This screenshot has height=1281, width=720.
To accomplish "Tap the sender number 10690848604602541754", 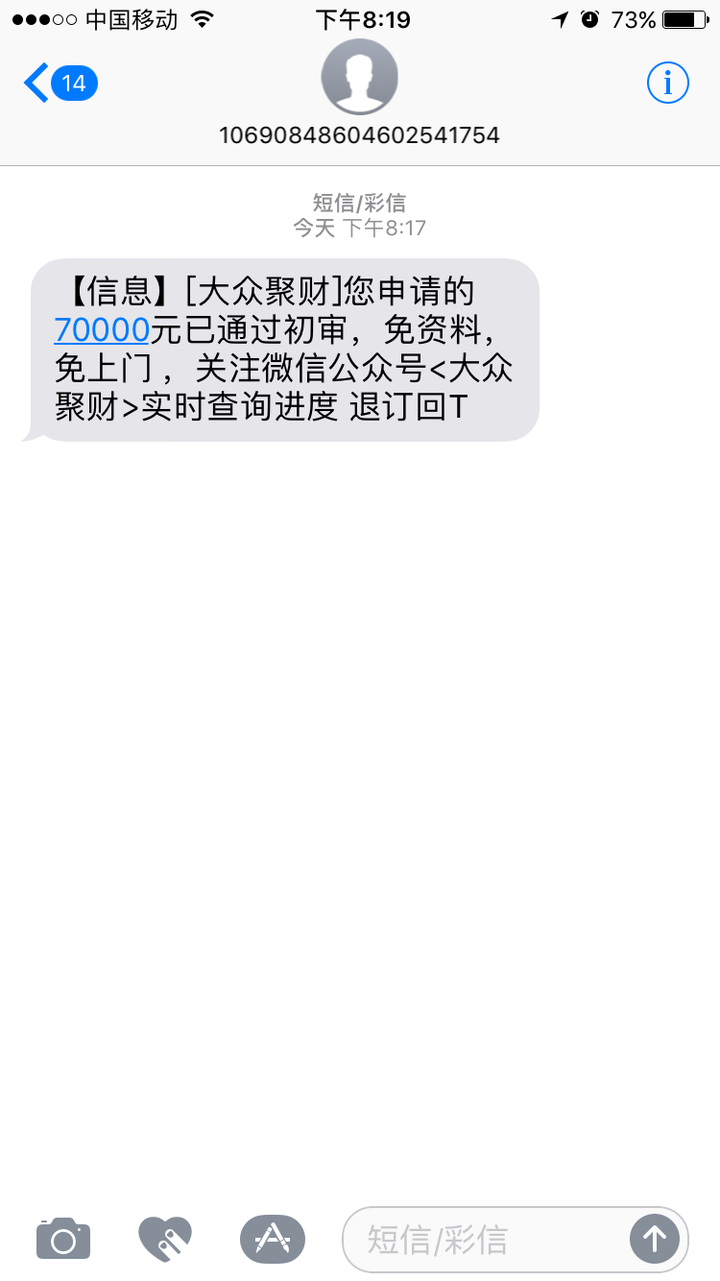I will tap(360, 135).
